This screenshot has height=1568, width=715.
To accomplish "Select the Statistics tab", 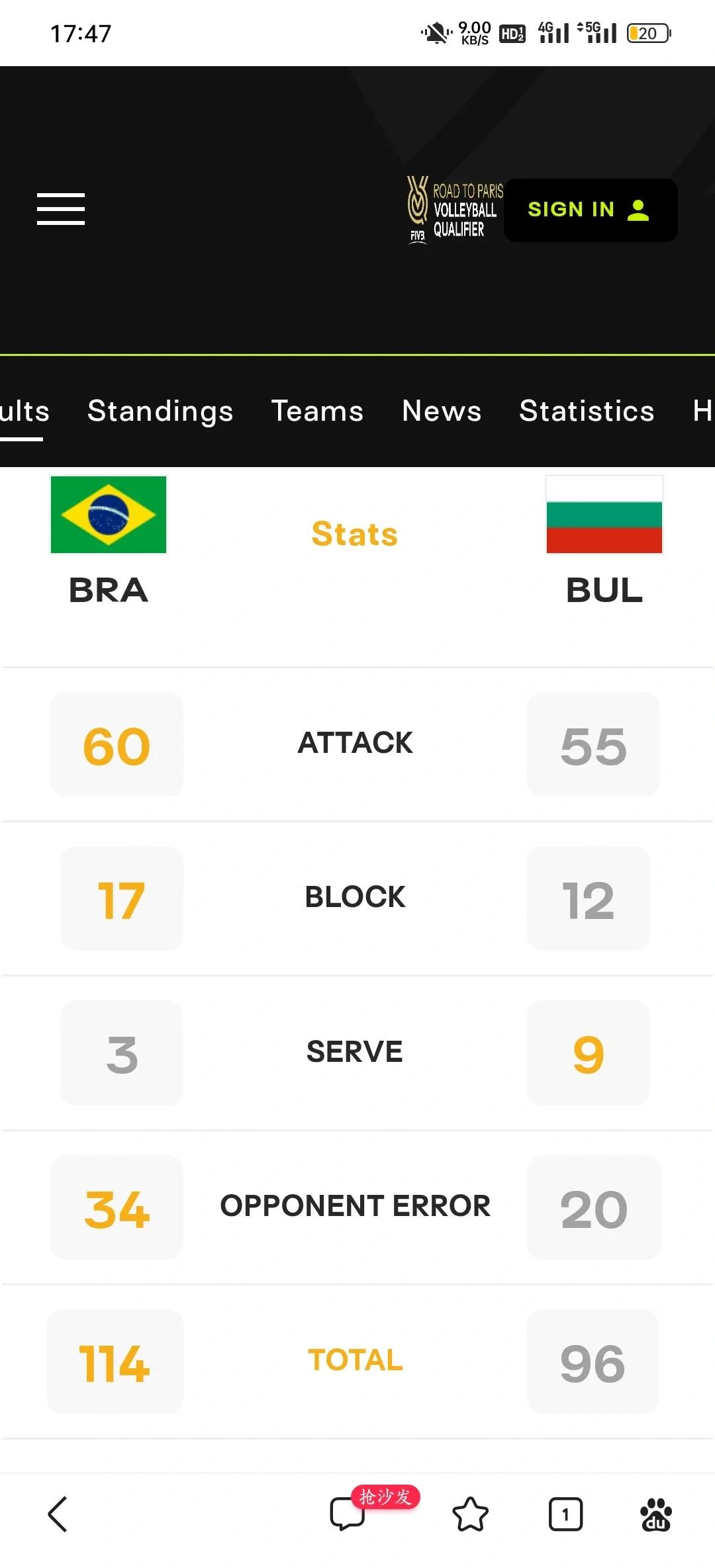I will point(587,411).
